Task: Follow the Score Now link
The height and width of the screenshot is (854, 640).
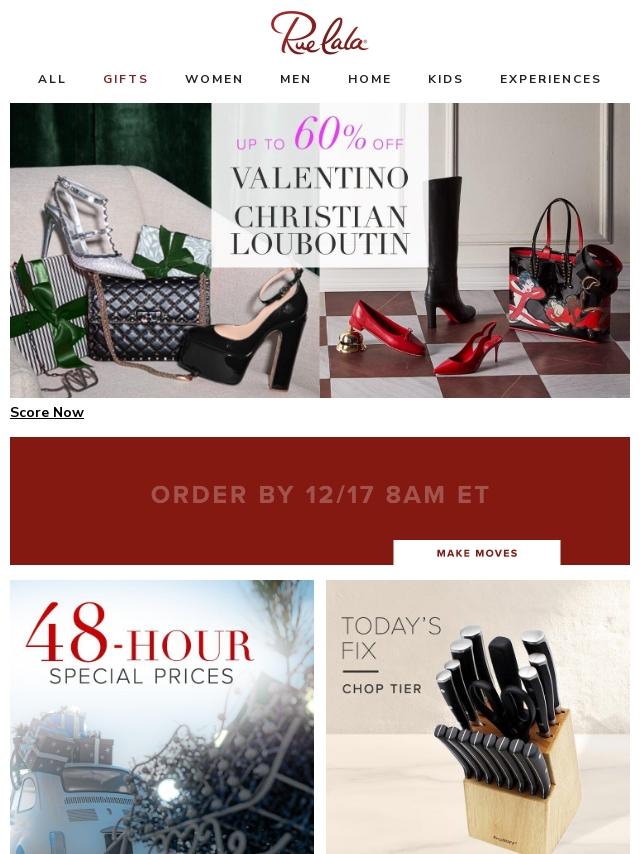Action: point(47,412)
